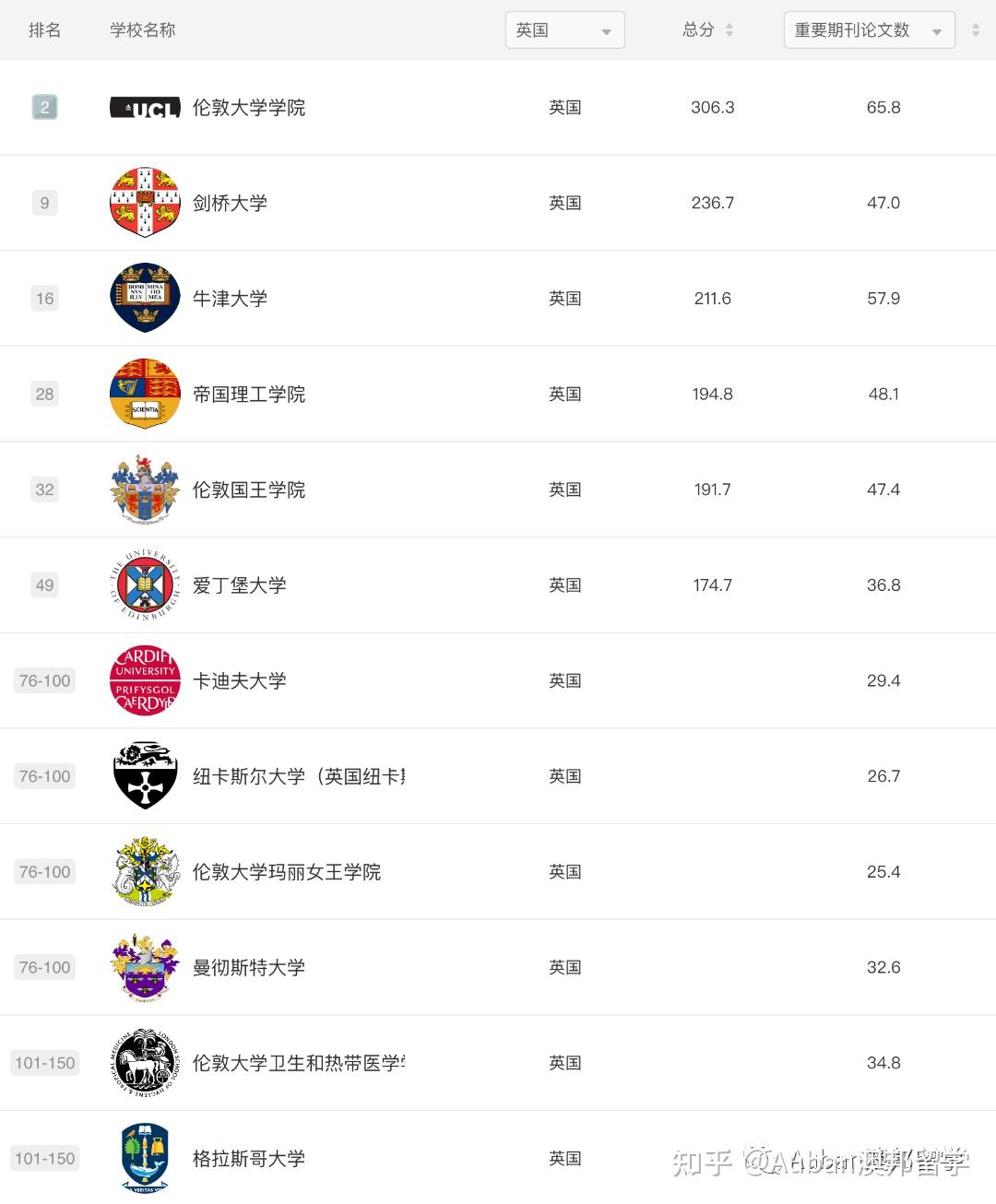The height and width of the screenshot is (1204, 996).
Task: Select 伦敦大学玛丽女王学院
Action: [x=286, y=872]
